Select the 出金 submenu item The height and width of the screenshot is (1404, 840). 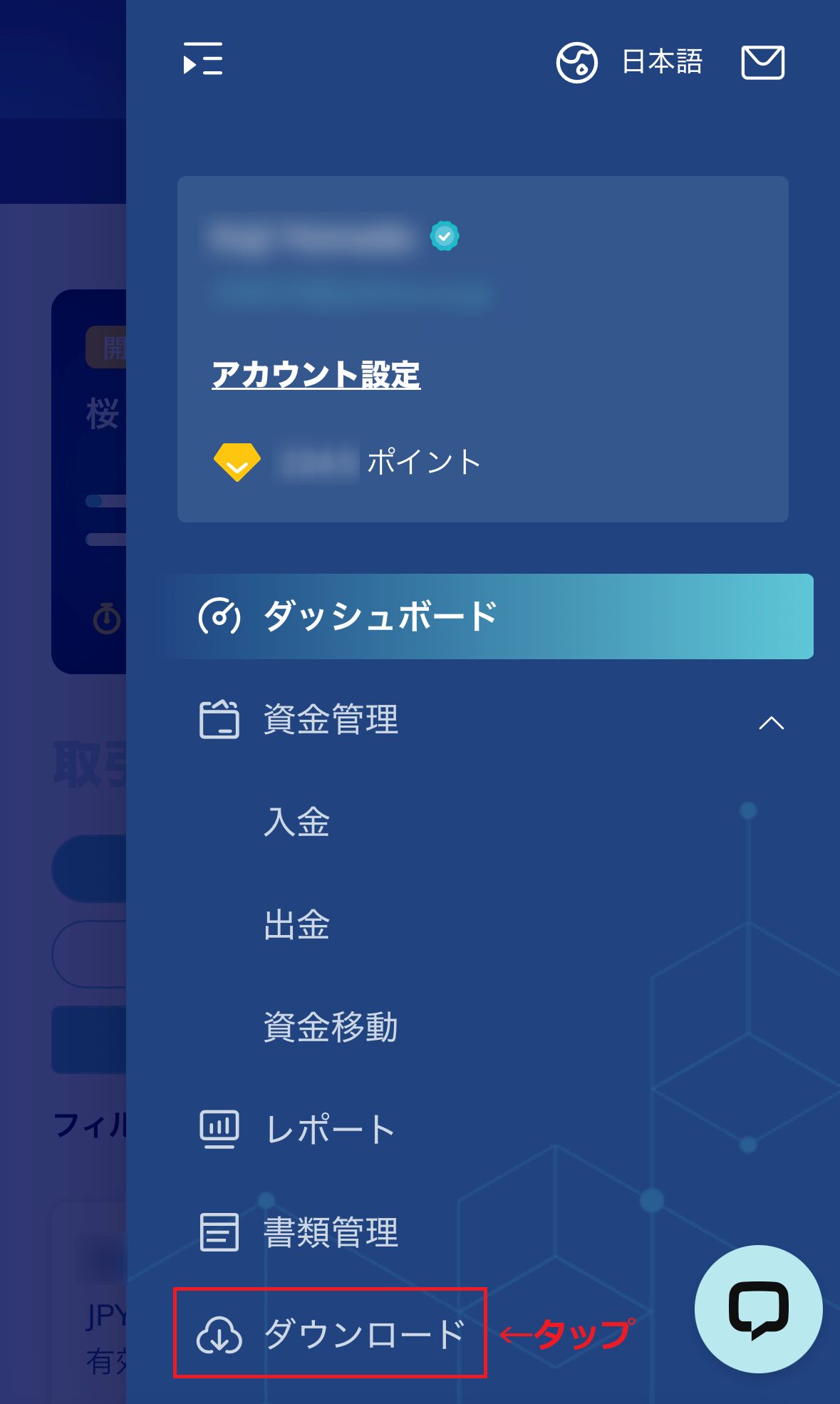pyautogui.click(x=296, y=925)
